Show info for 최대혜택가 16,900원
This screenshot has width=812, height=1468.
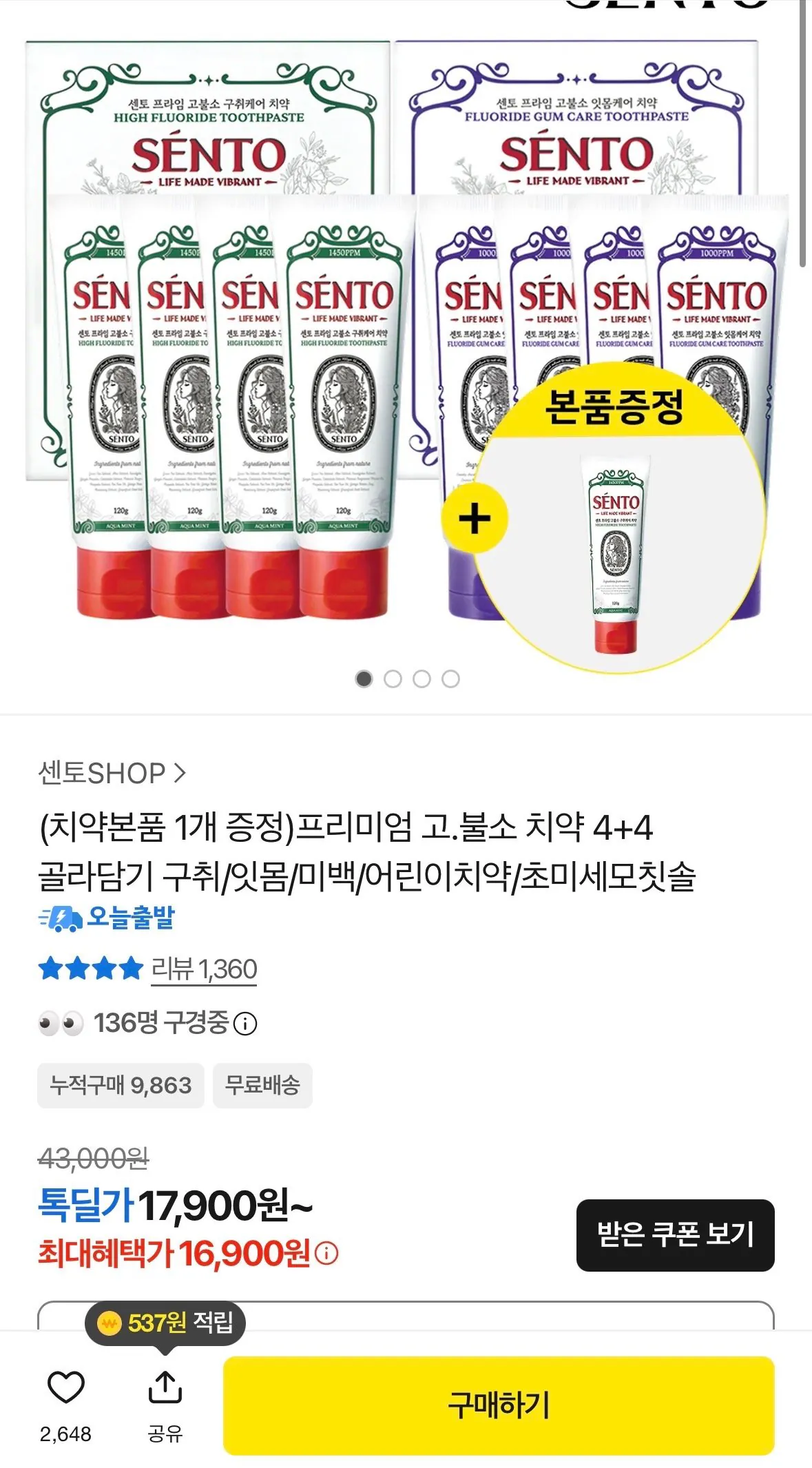[326, 1253]
